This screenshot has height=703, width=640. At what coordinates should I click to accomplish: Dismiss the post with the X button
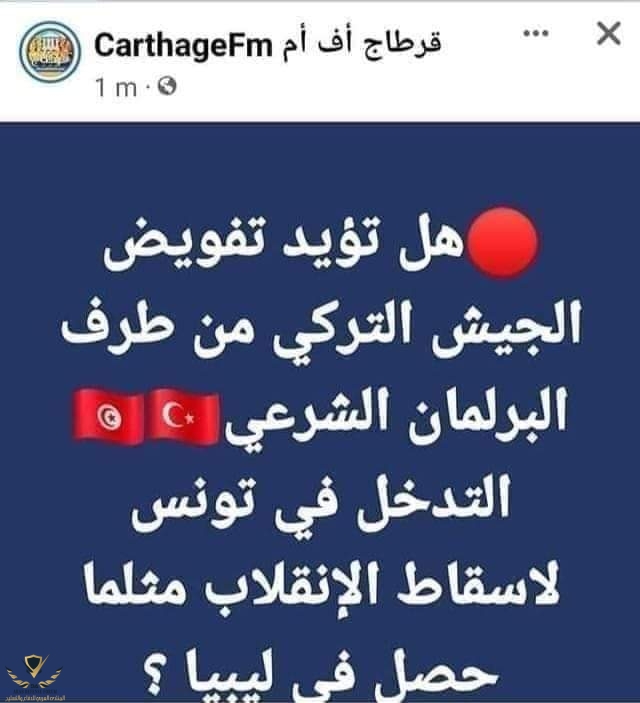tap(607, 36)
